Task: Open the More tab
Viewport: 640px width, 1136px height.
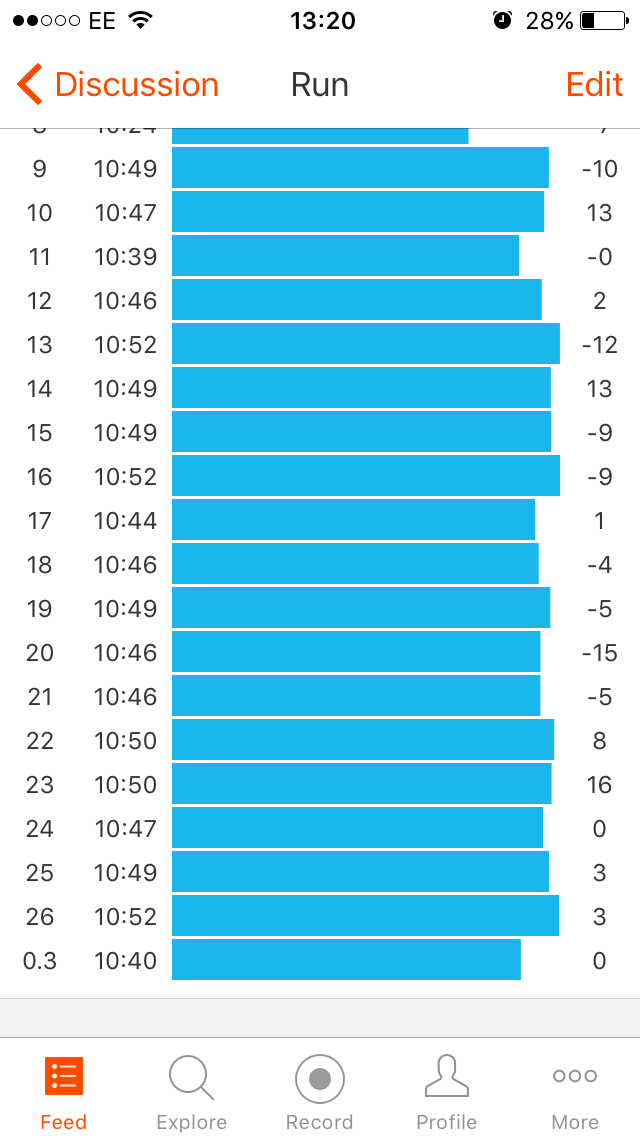Action: (x=575, y=1092)
